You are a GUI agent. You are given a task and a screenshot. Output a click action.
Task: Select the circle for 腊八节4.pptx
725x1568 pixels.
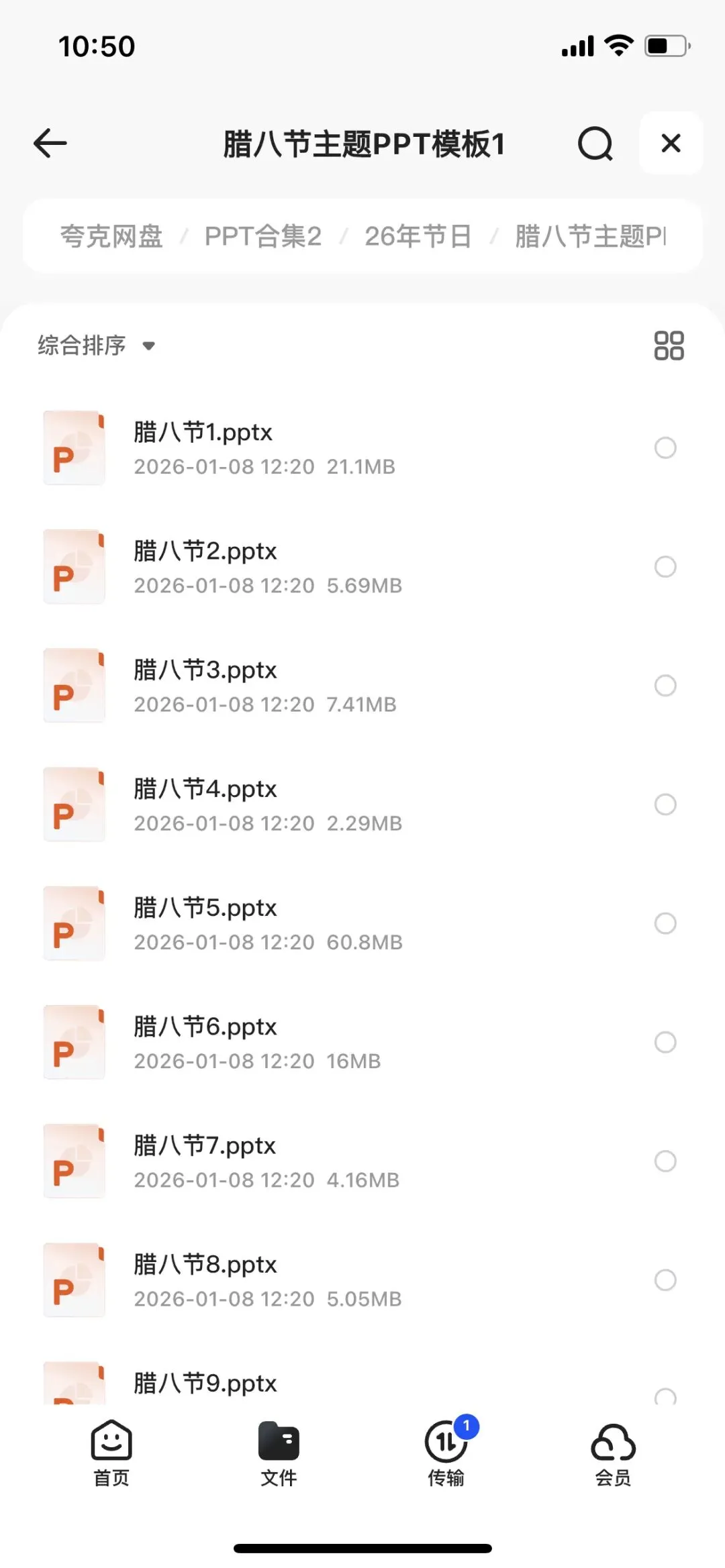click(x=665, y=804)
